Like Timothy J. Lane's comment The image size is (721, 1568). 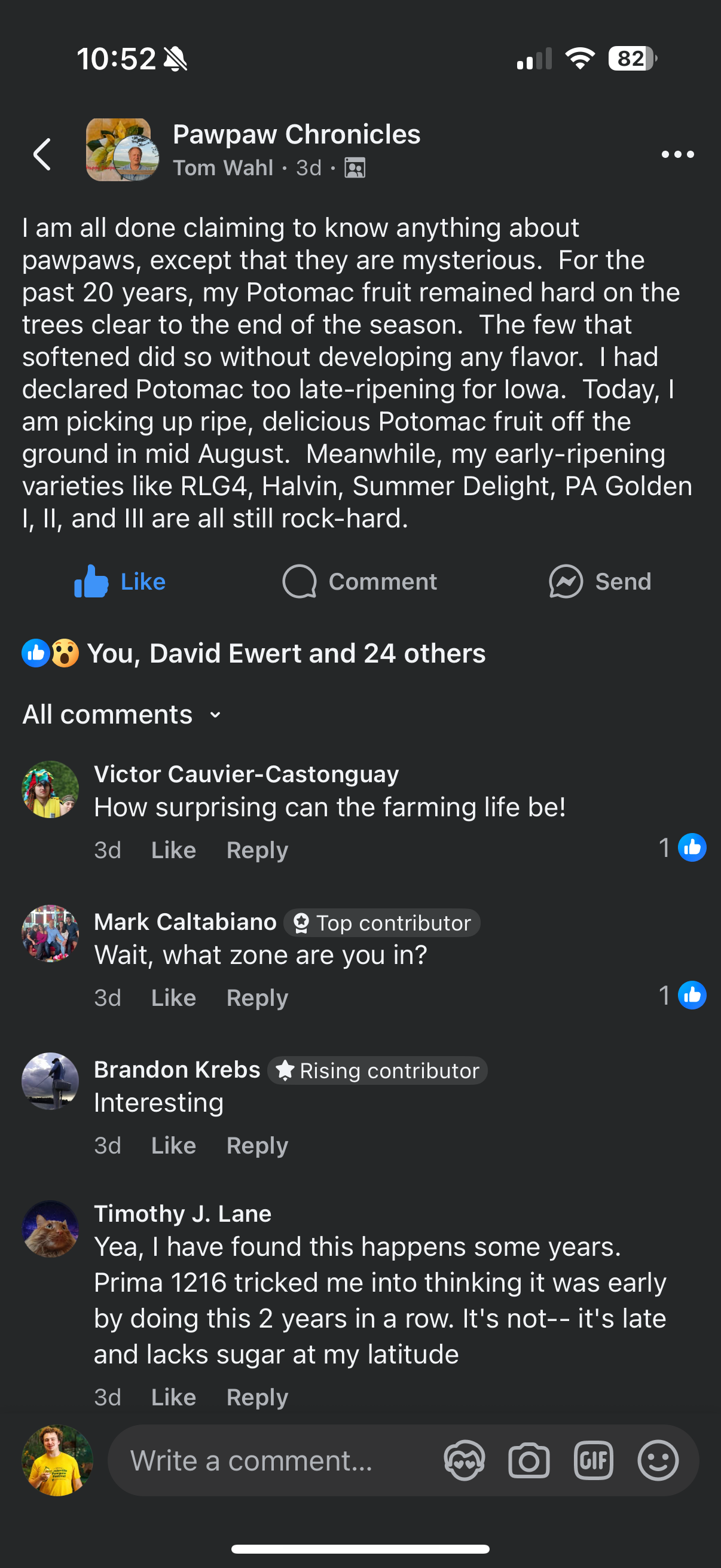coord(173,1397)
